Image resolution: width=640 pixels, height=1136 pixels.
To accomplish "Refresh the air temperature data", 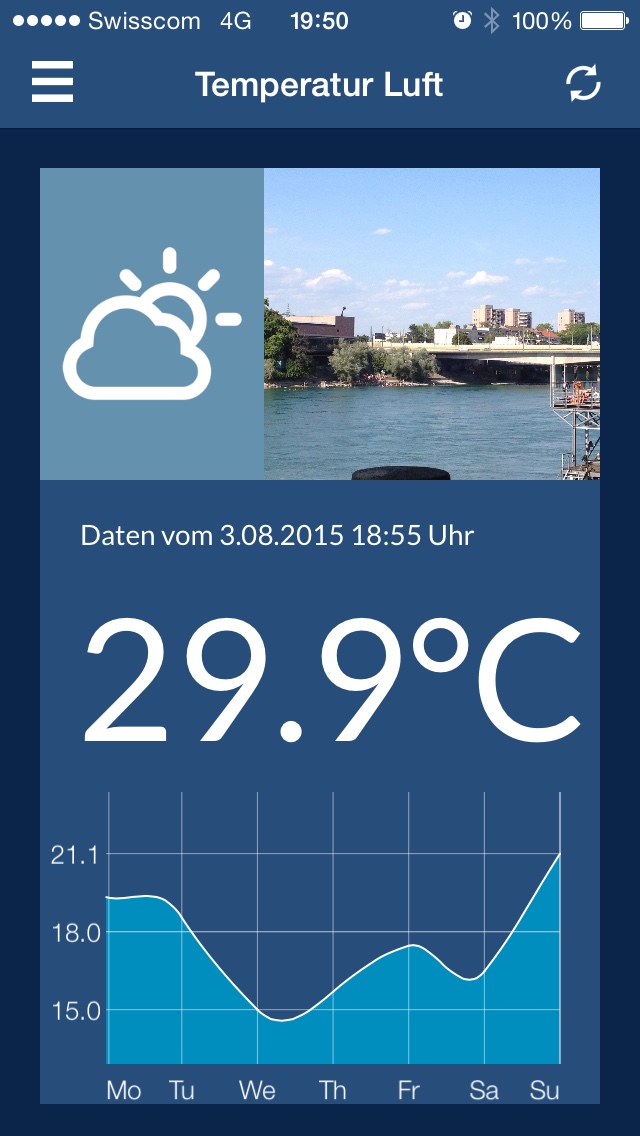I will 584,84.
